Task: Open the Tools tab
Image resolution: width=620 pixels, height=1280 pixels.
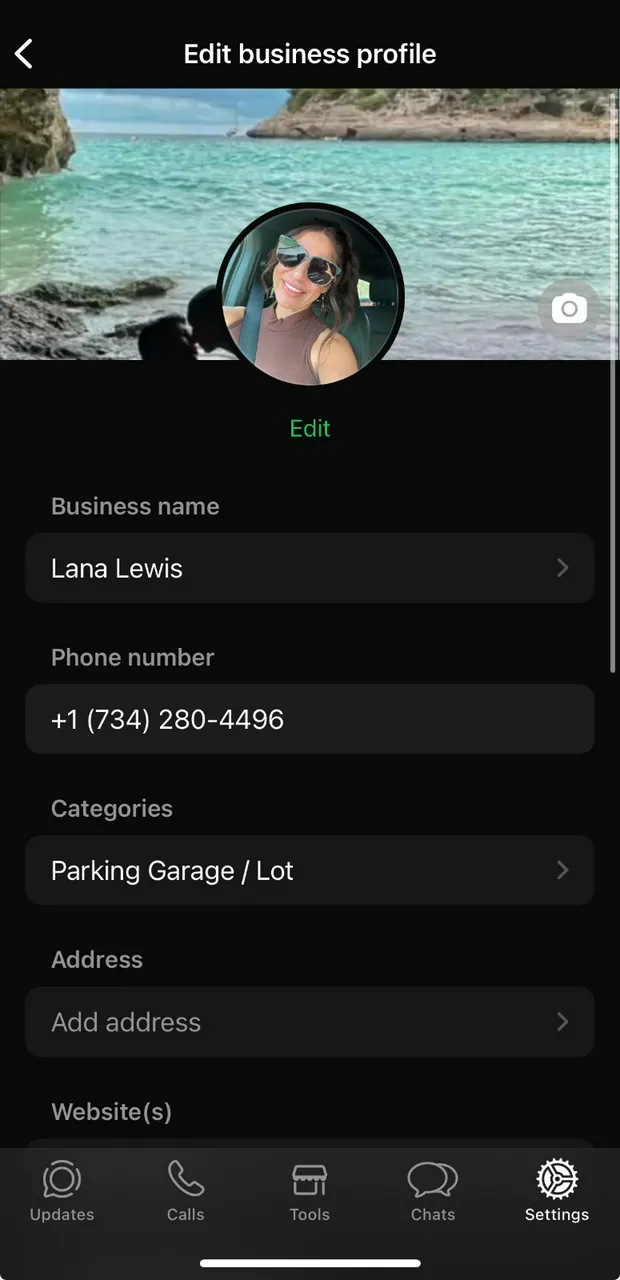Action: click(310, 1192)
